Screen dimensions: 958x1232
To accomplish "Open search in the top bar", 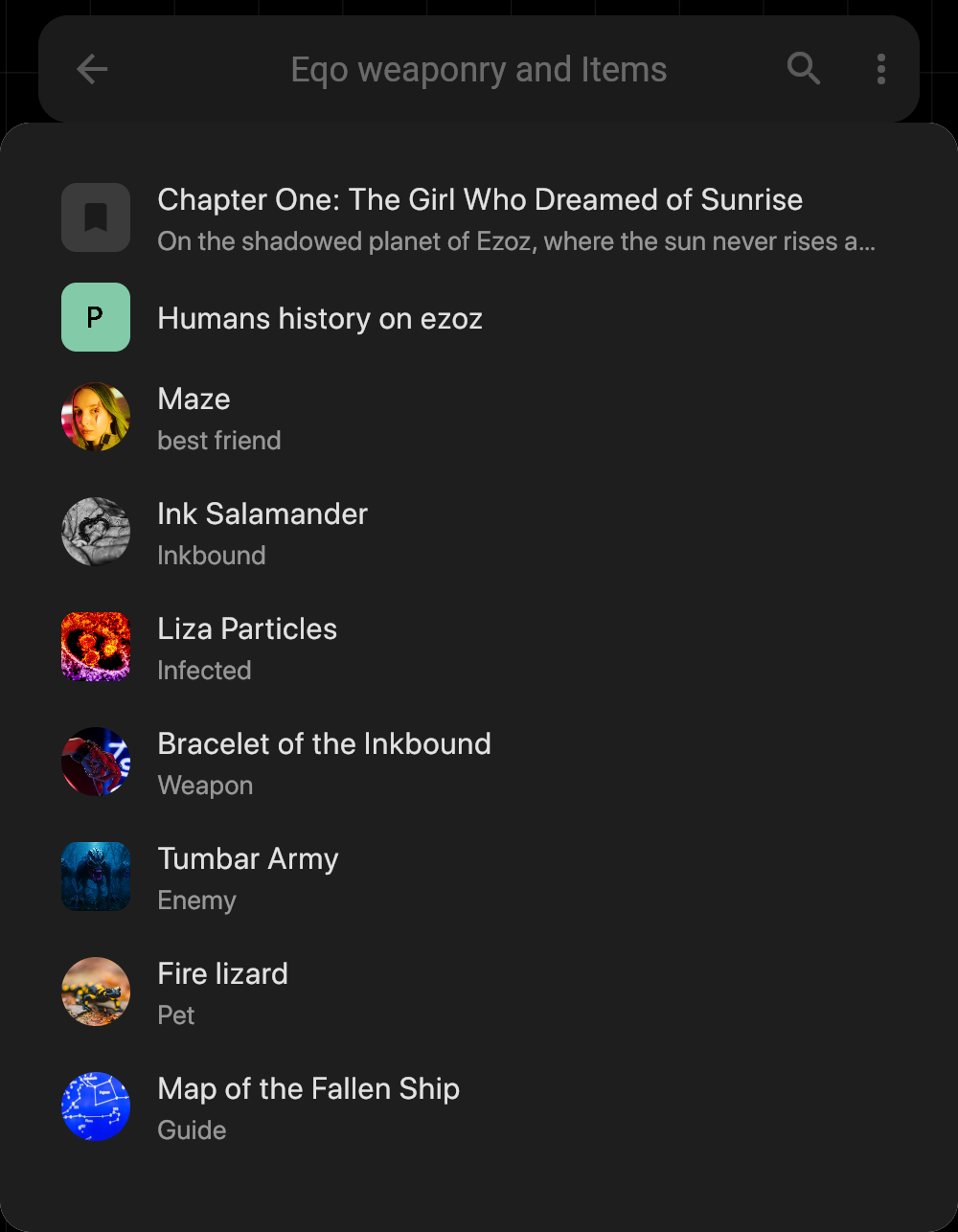I will click(x=803, y=69).
